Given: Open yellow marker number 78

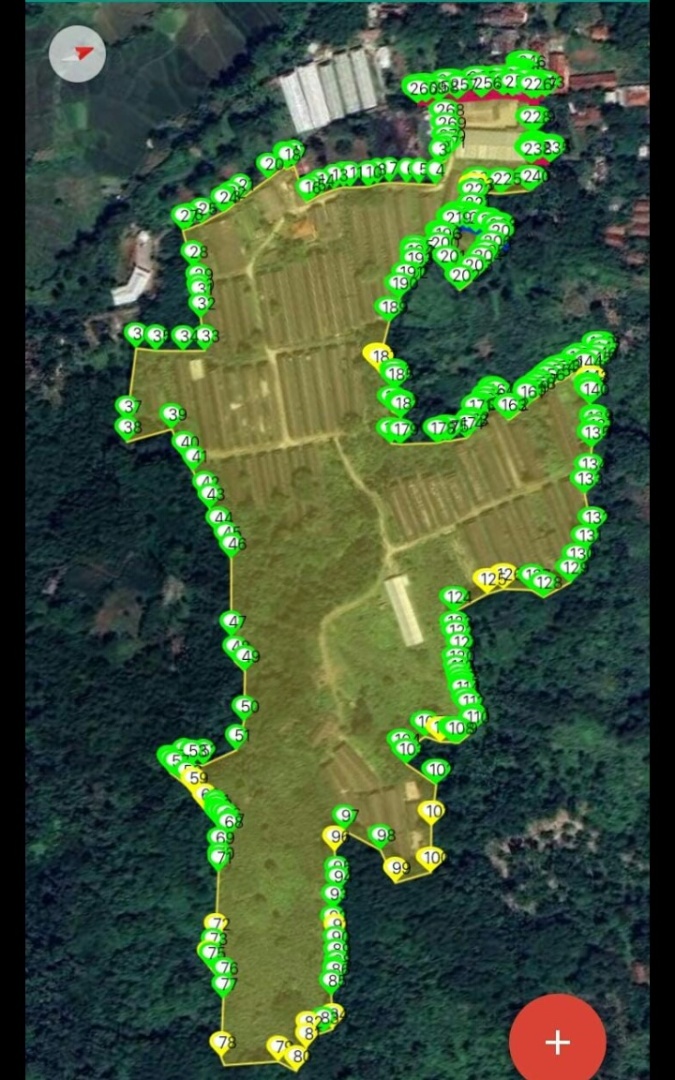Looking at the screenshot, I should [222, 1042].
